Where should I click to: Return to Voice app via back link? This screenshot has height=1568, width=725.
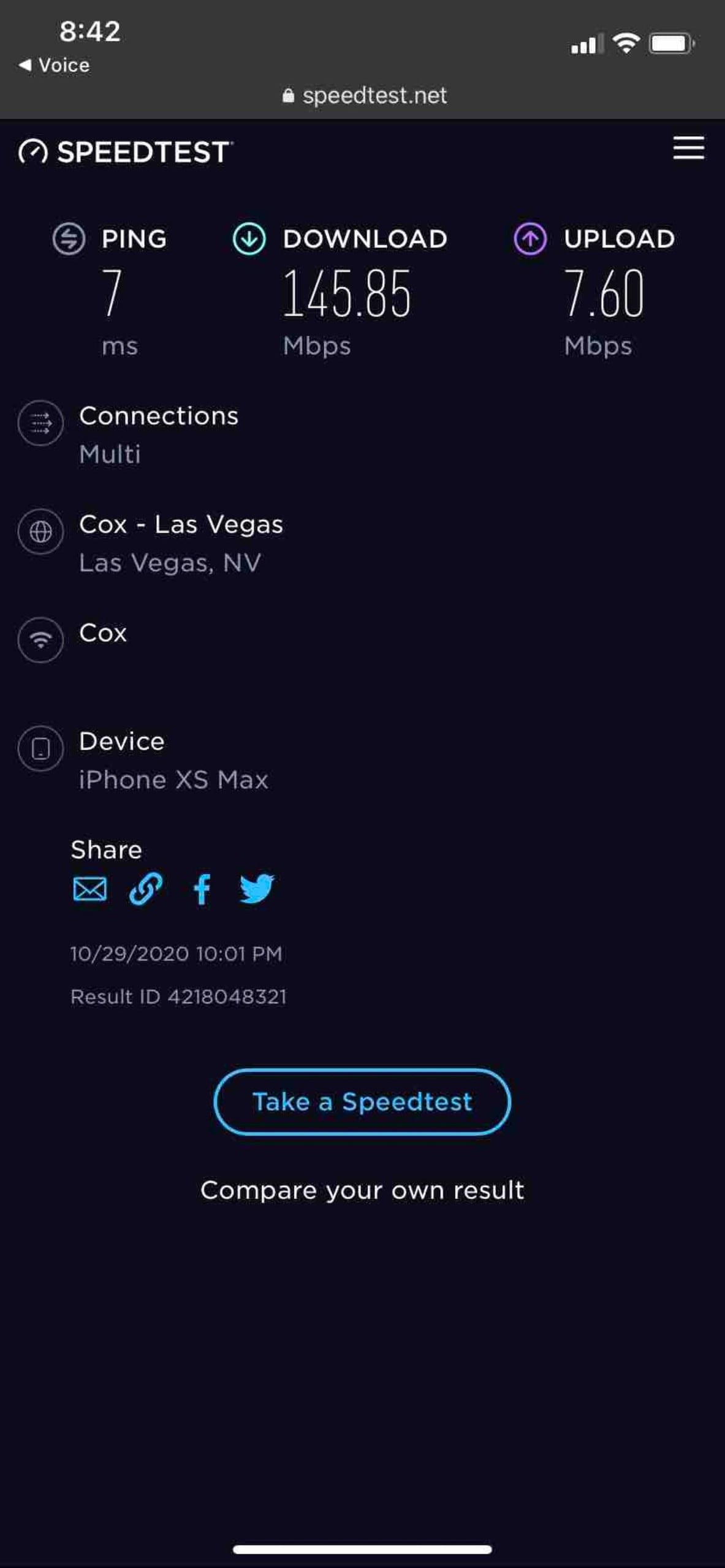[x=54, y=65]
